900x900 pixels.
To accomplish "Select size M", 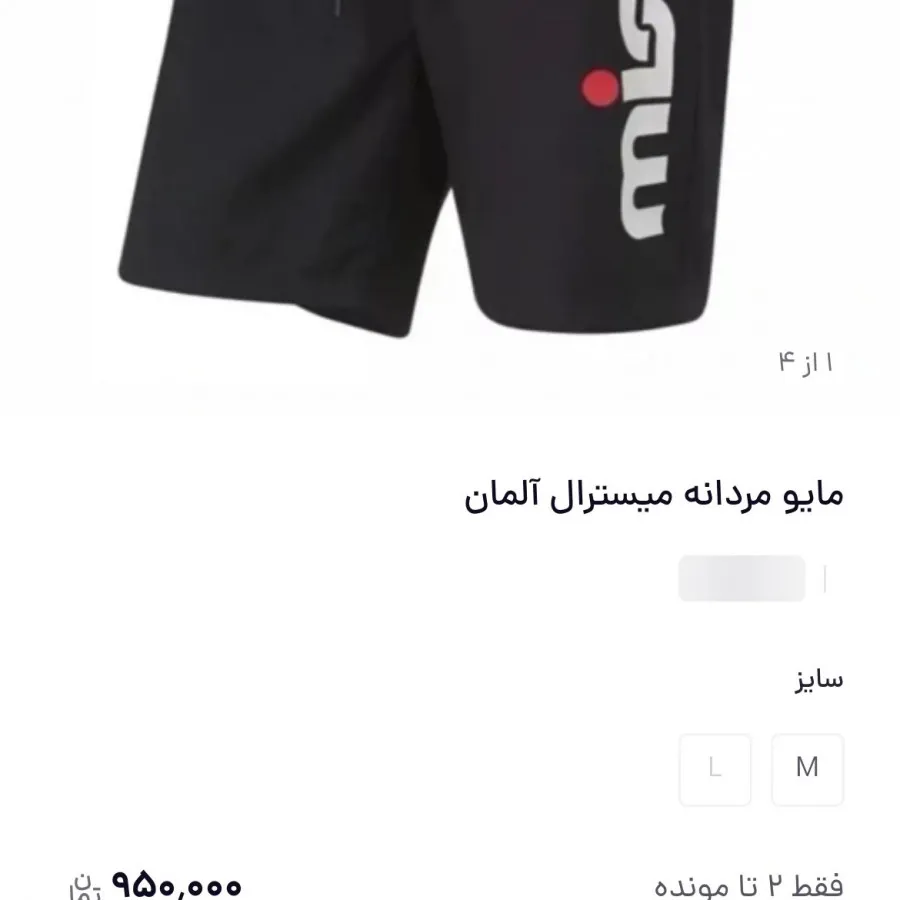I will point(807,769).
